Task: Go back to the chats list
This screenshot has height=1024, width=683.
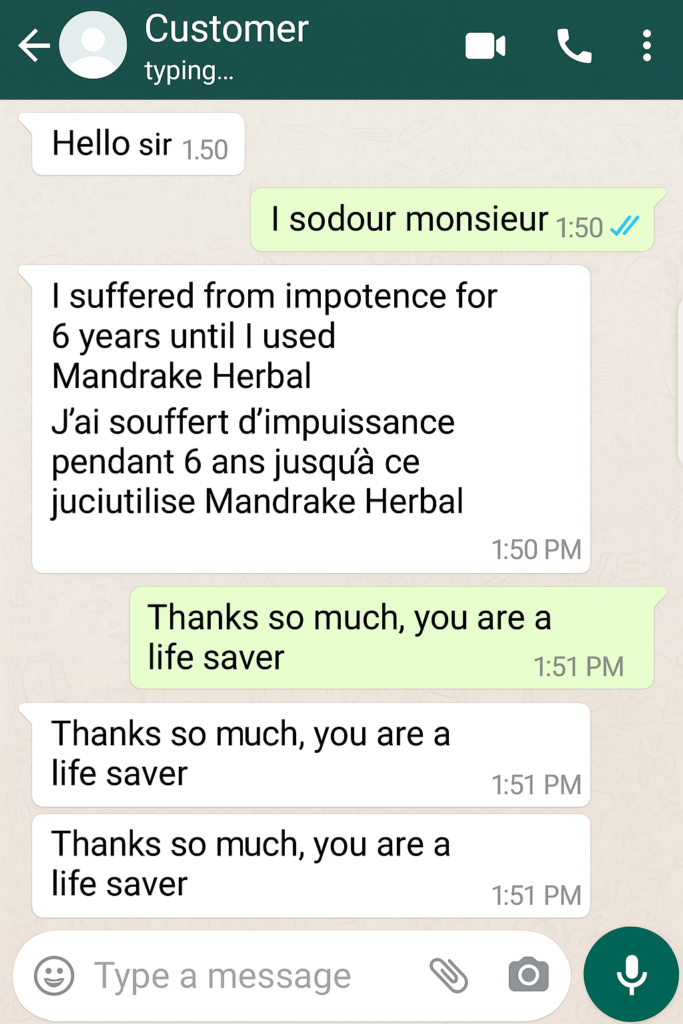Action: point(33,46)
